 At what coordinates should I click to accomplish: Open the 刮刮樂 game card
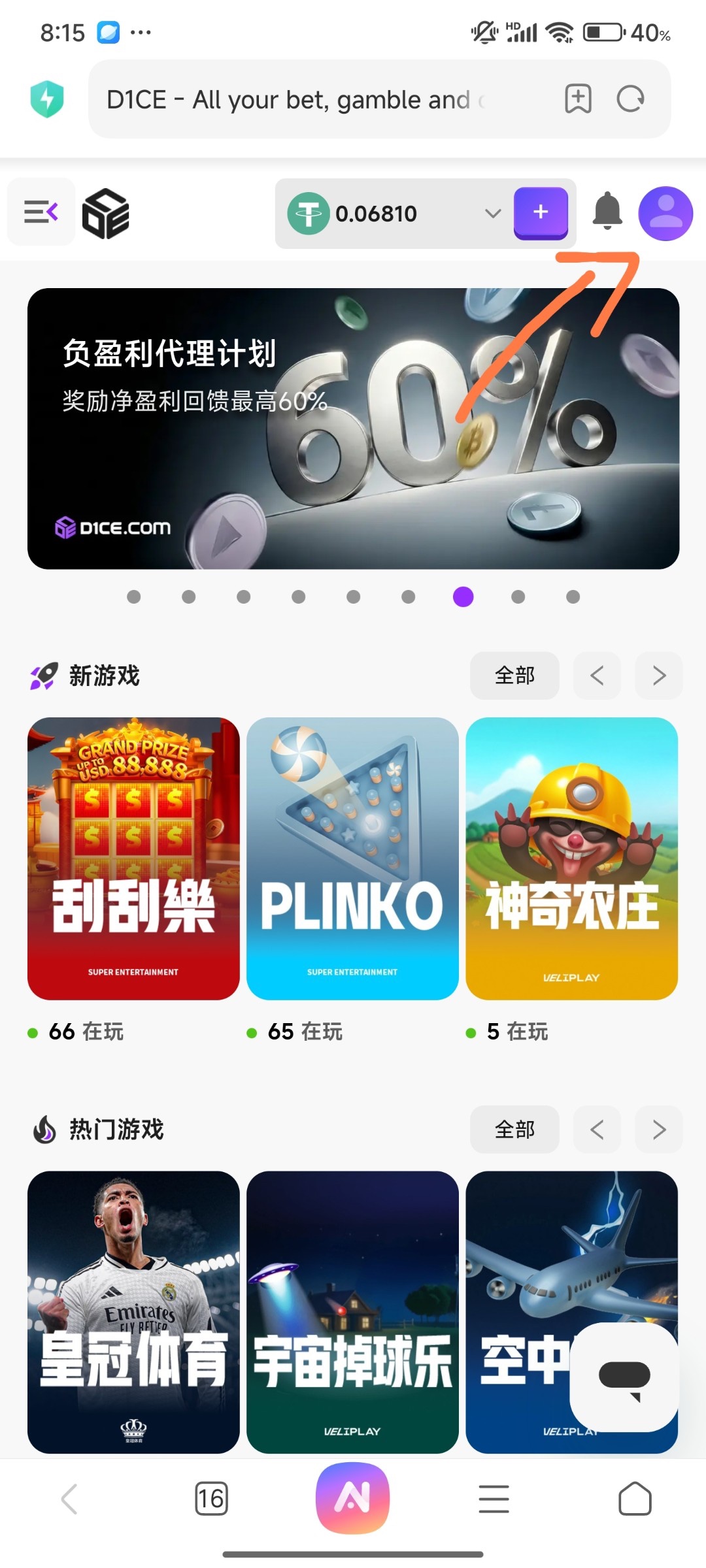[133, 858]
